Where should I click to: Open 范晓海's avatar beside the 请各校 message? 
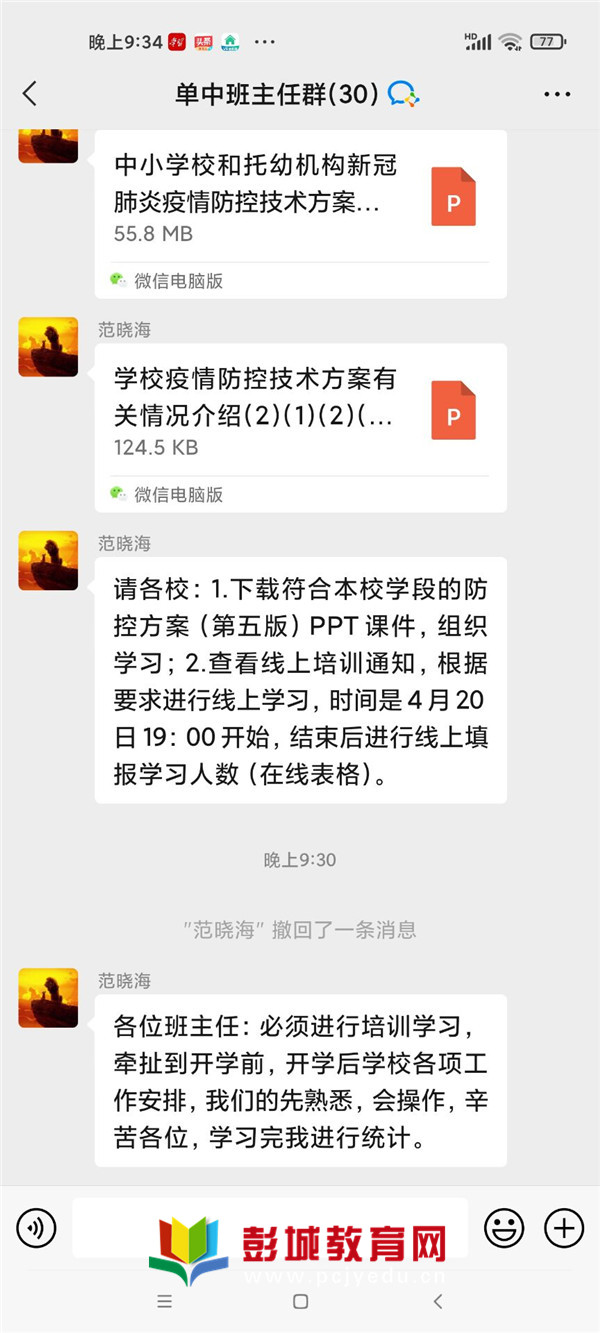pos(48,561)
